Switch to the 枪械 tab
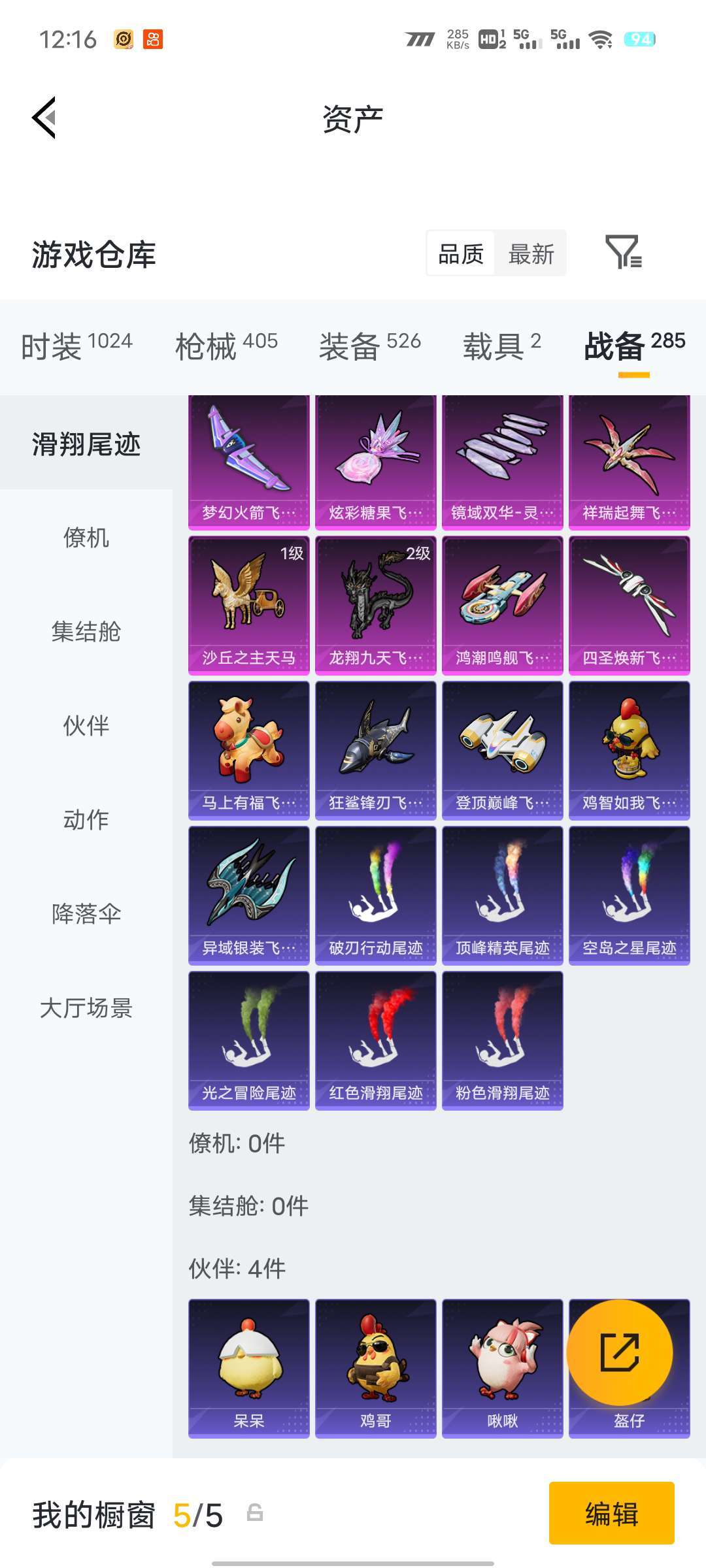The image size is (706, 1568). tap(226, 346)
